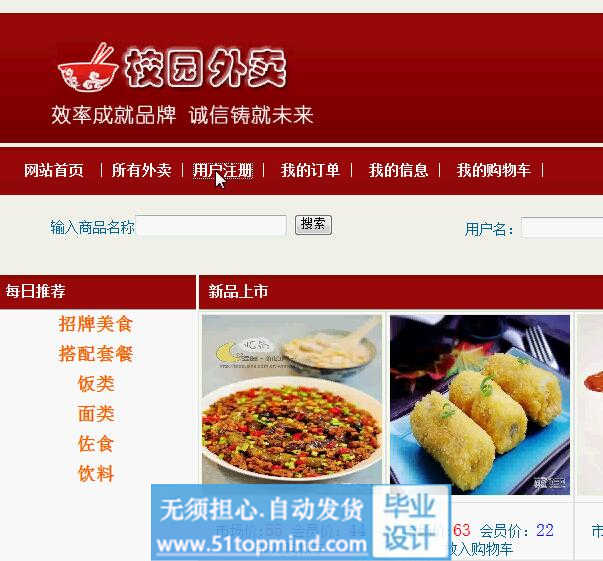The height and width of the screenshot is (561, 603).
Task: Focus the 输入商品名称 search field
Action: [x=211, y=226]
